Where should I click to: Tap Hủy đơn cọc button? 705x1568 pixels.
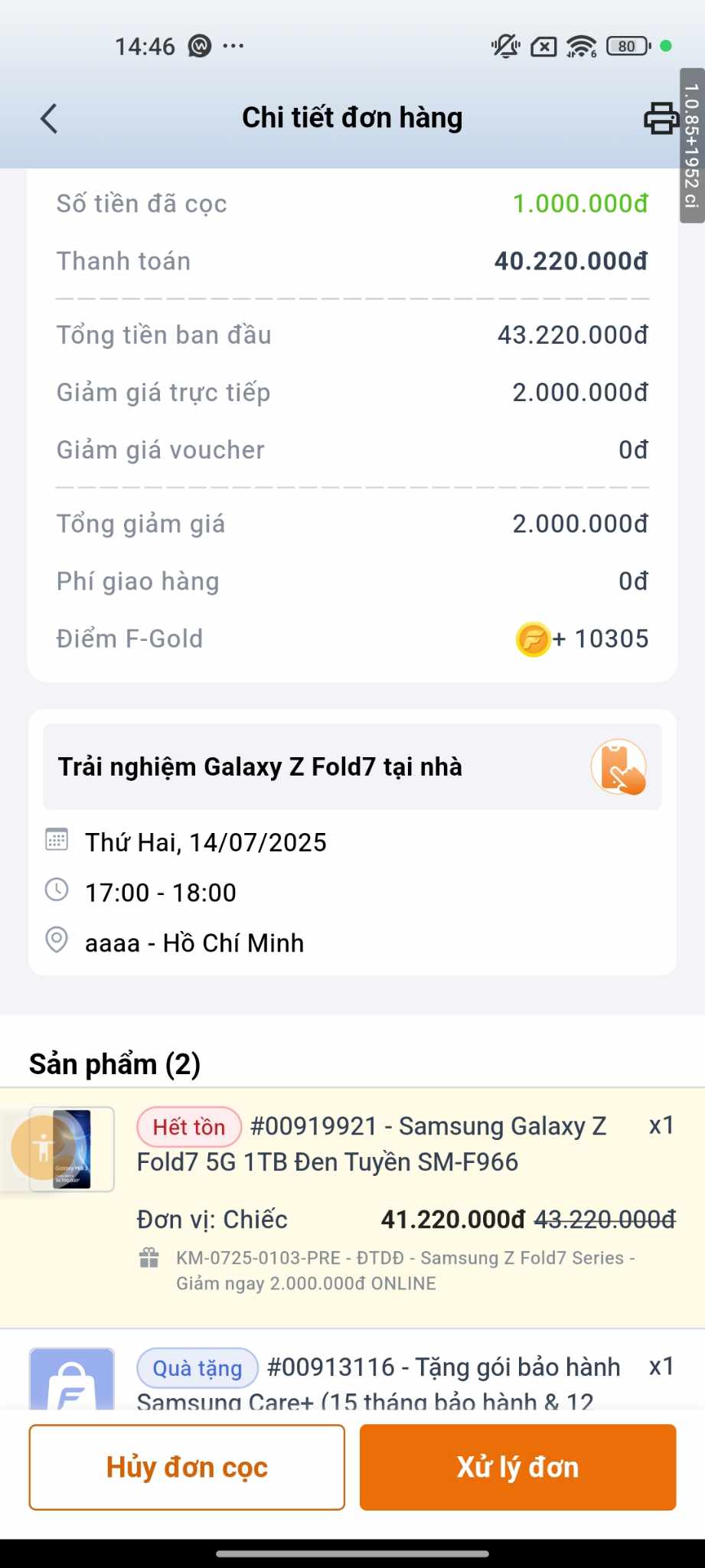click(x=187, y=1467)
